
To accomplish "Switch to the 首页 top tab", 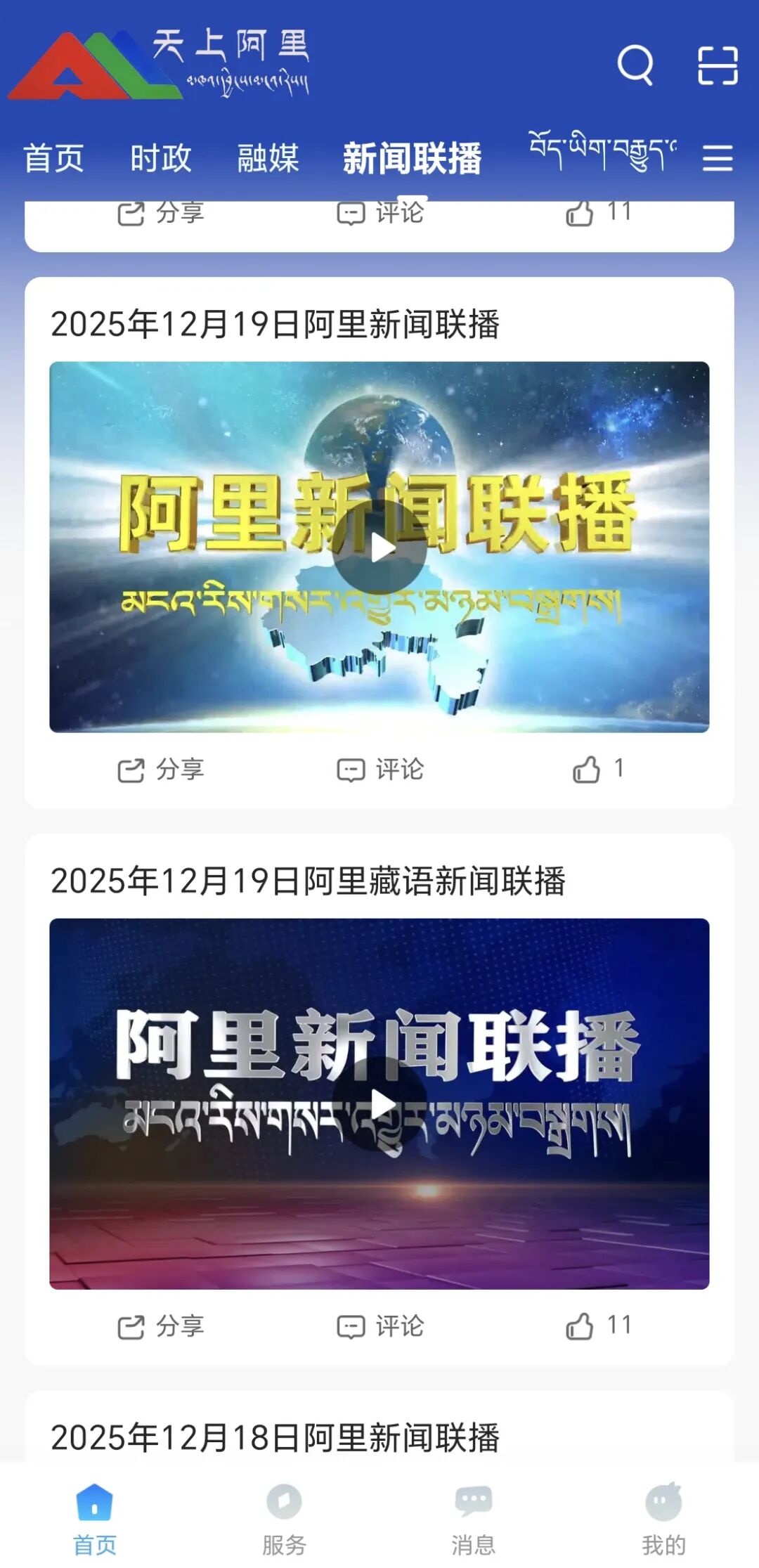I will pyautogui.click(x=53, y=158).
